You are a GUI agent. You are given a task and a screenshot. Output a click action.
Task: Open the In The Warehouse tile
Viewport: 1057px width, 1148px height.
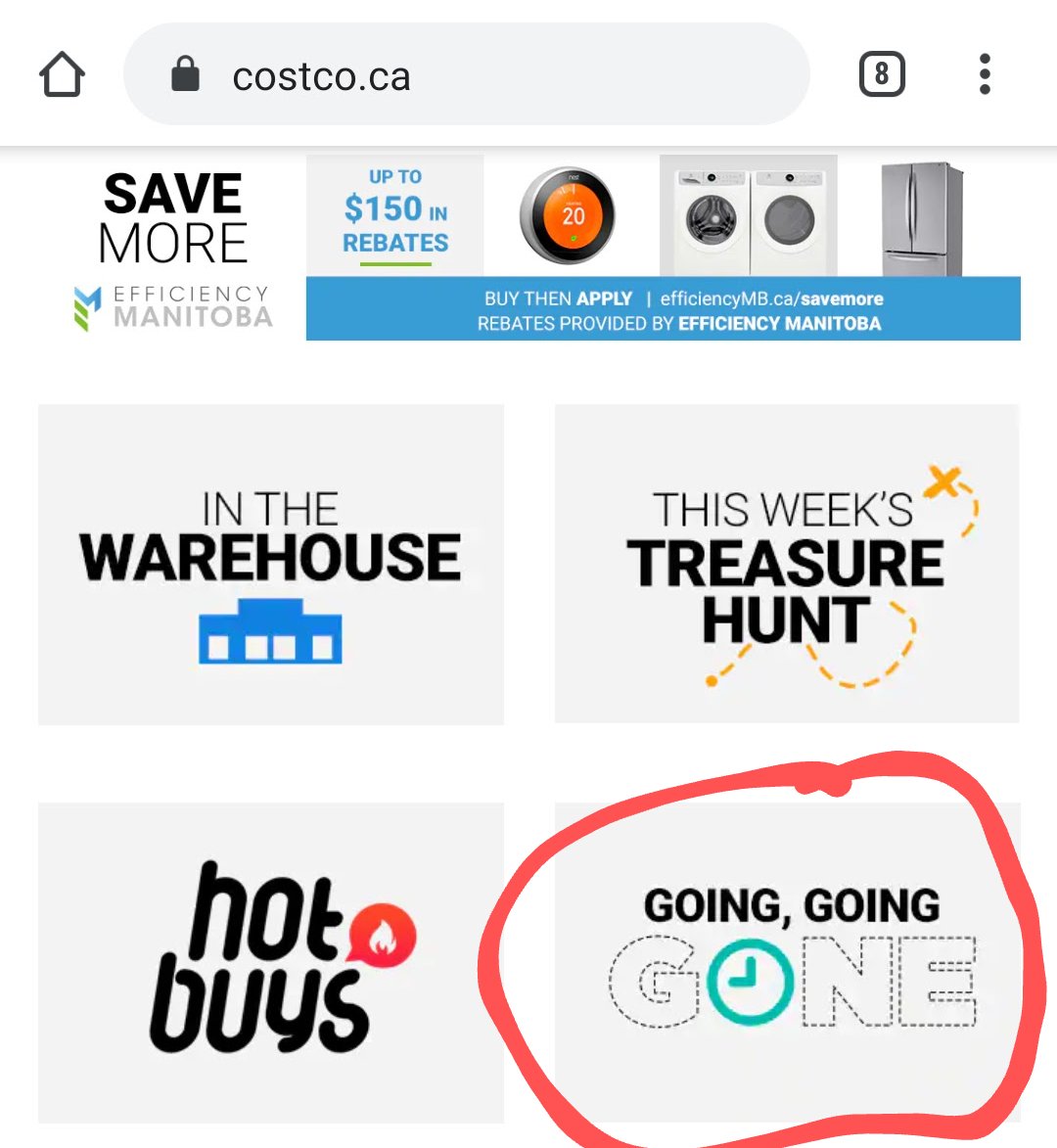point(271,565)
